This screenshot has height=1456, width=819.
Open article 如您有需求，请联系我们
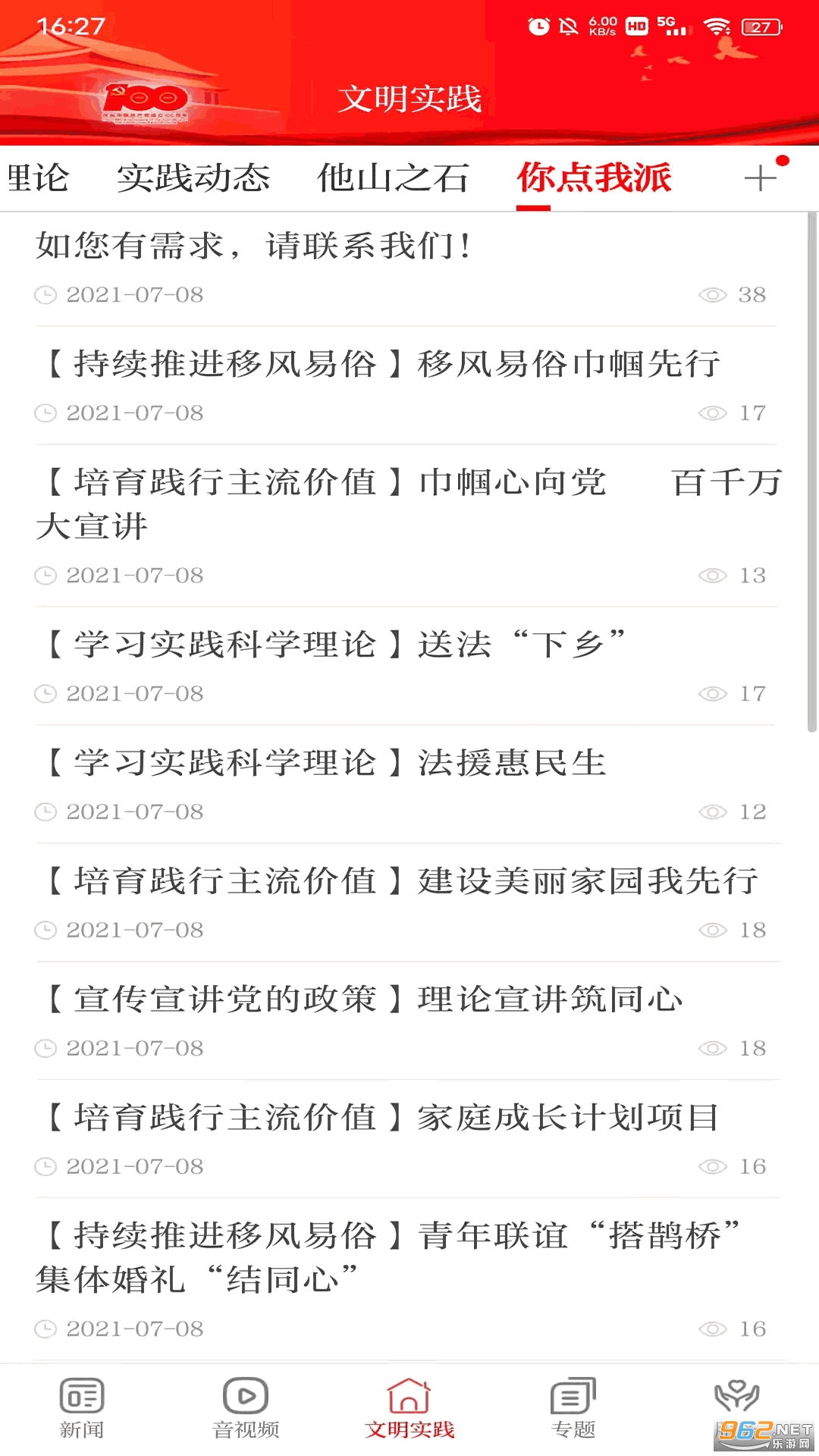(254, 246)
